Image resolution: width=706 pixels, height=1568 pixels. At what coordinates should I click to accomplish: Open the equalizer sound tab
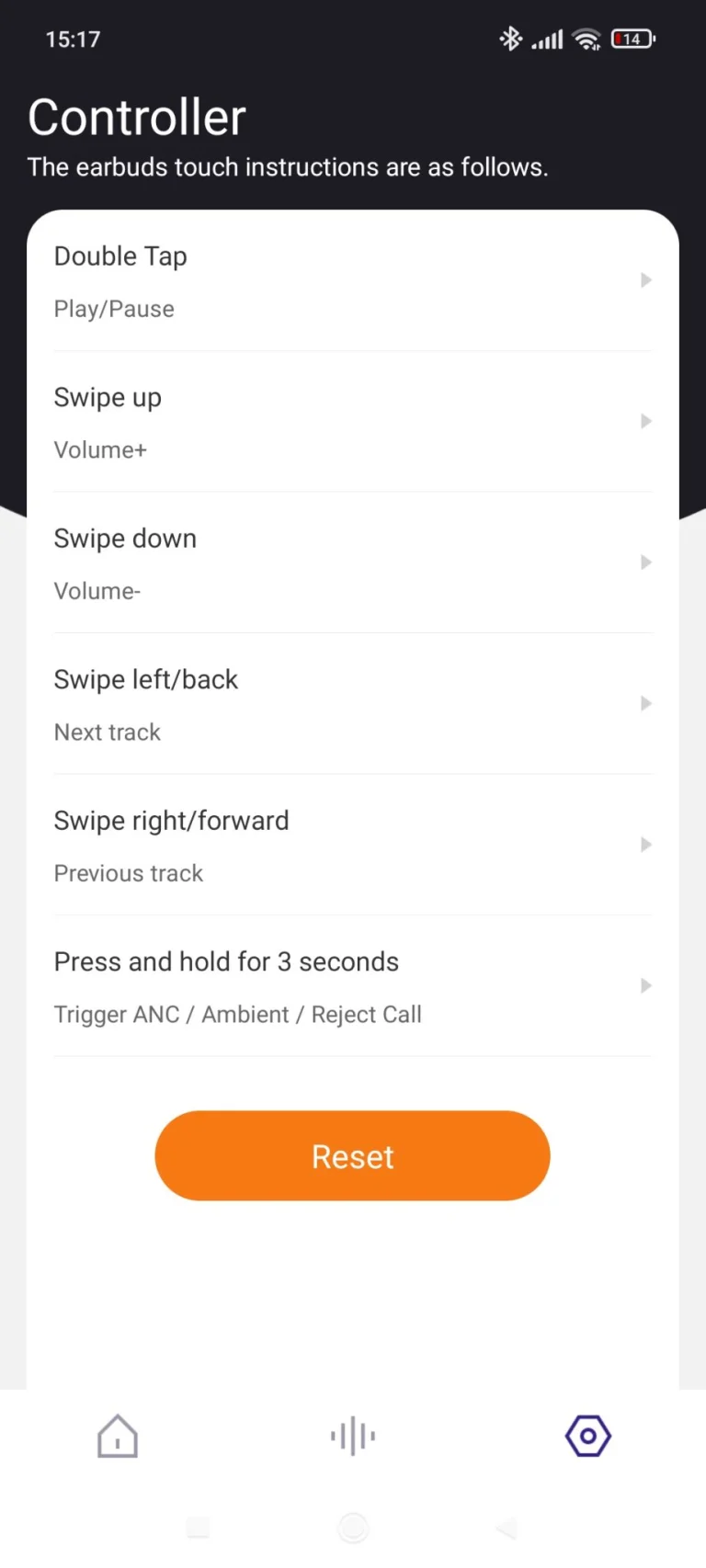353,1436
